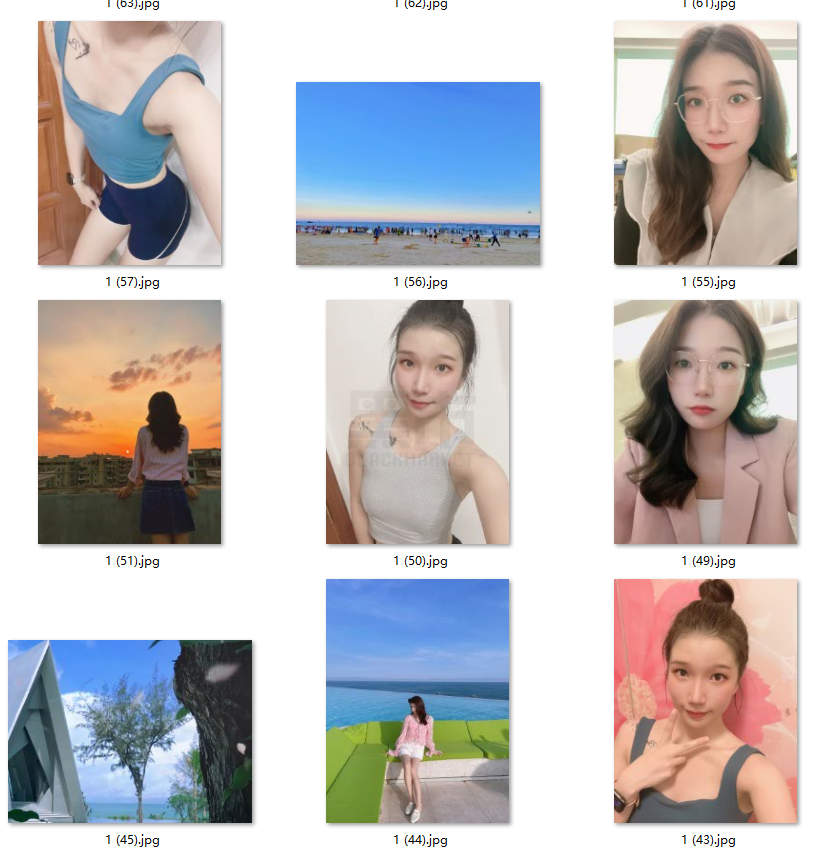Open the file 1 (57).jpg
This screenshot has height=855, width=822.
[x=130, y=143]
